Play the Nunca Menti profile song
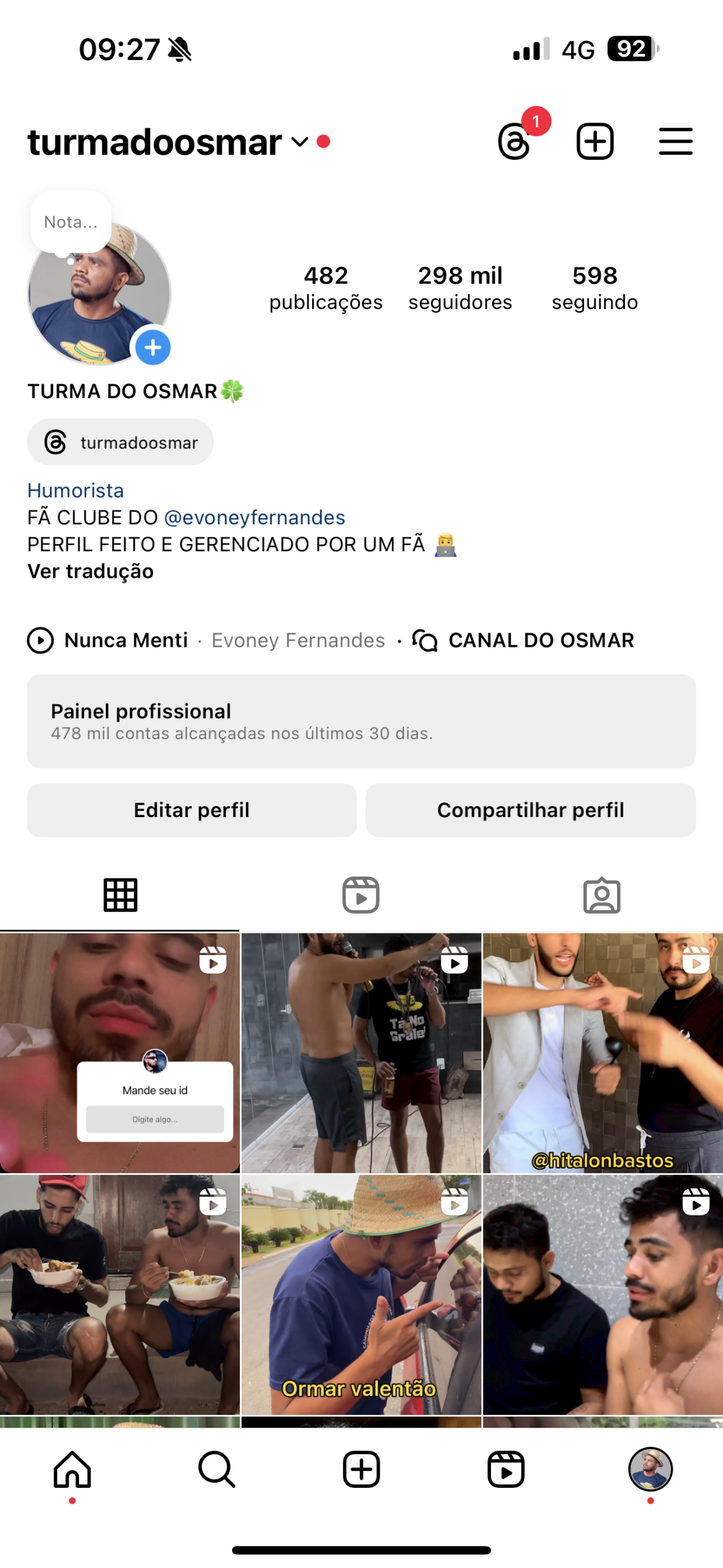Image resolution: width=723 pixels, height=1568 pixels. (108, 640)
